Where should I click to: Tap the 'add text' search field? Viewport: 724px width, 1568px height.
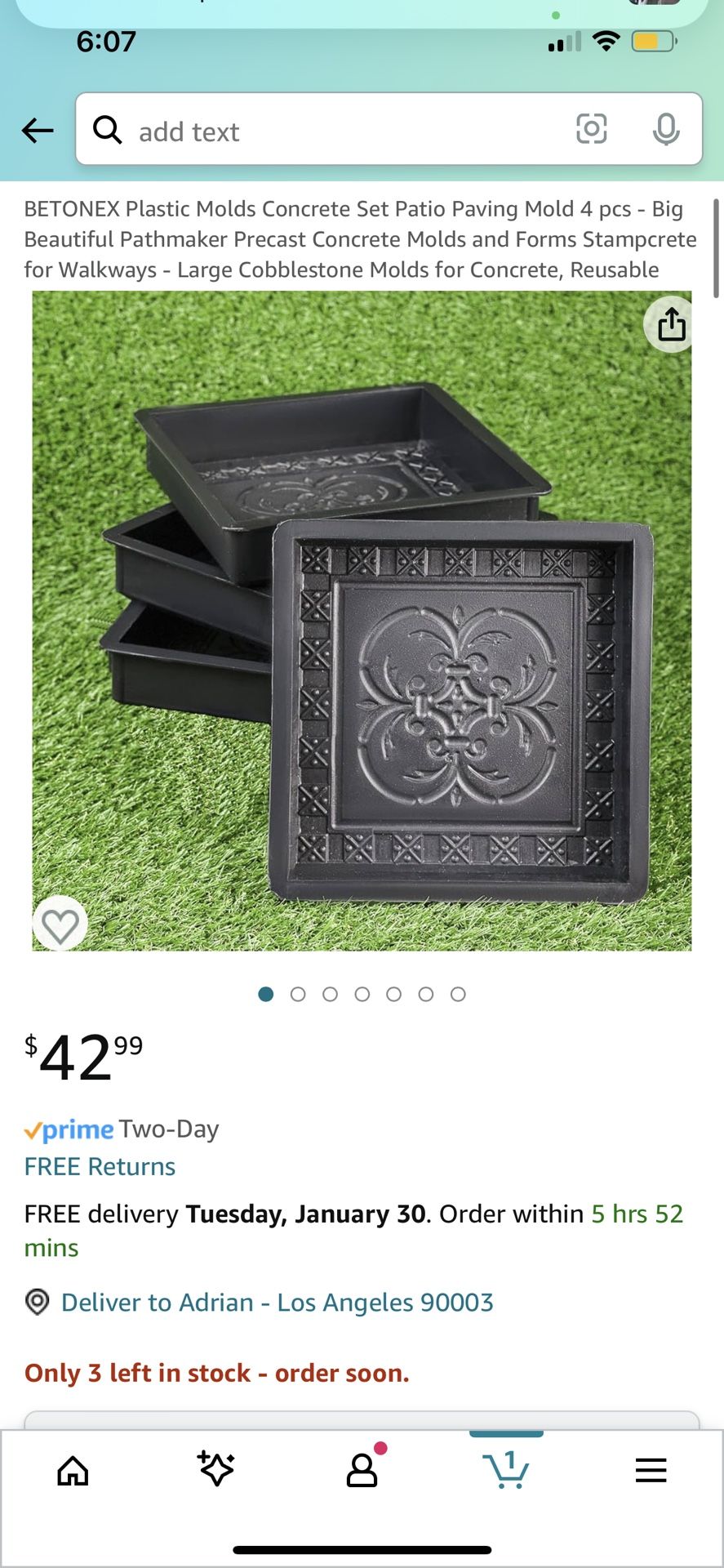(x=326, y=131)
